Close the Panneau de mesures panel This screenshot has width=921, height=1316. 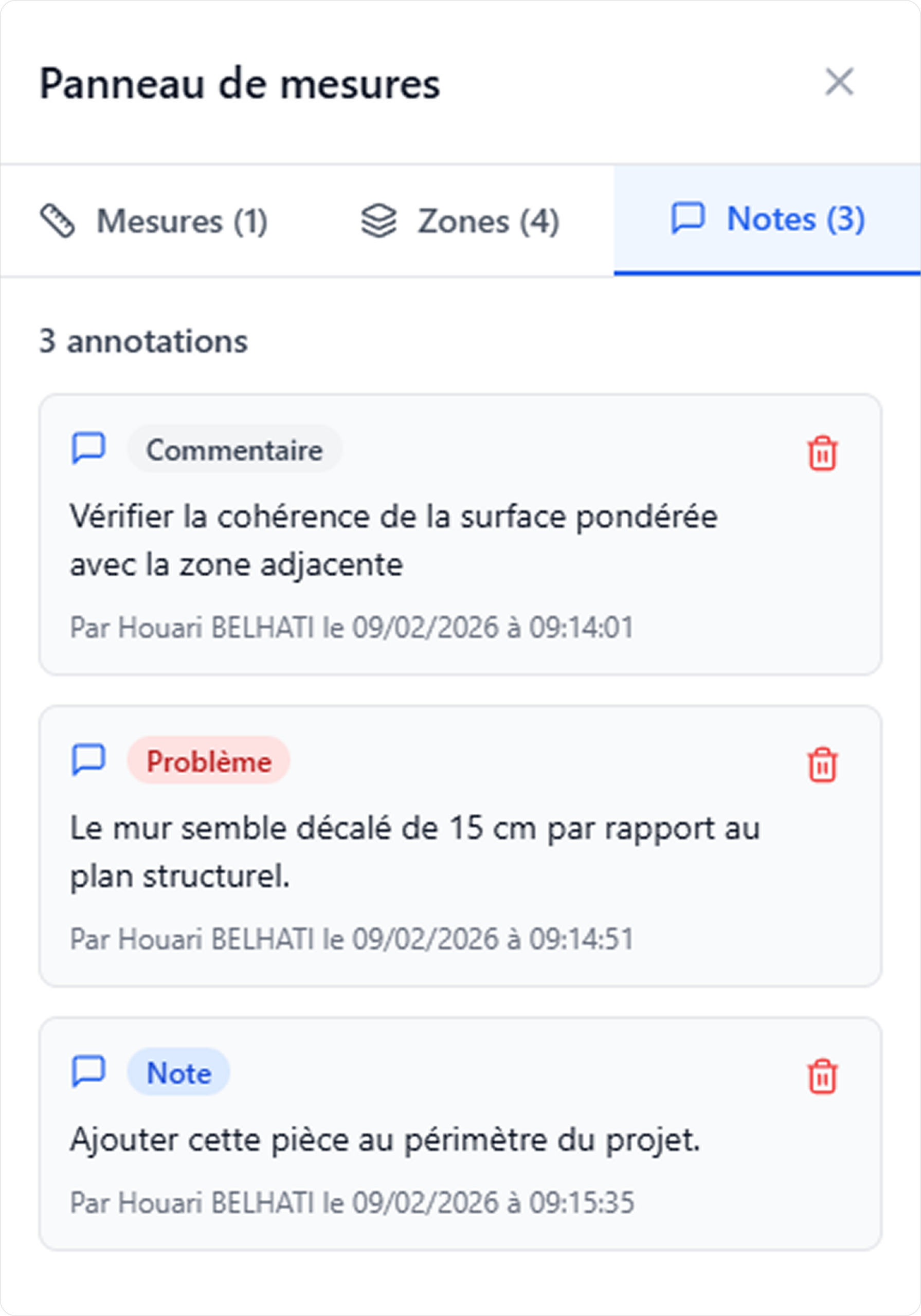tap(839, 82)
